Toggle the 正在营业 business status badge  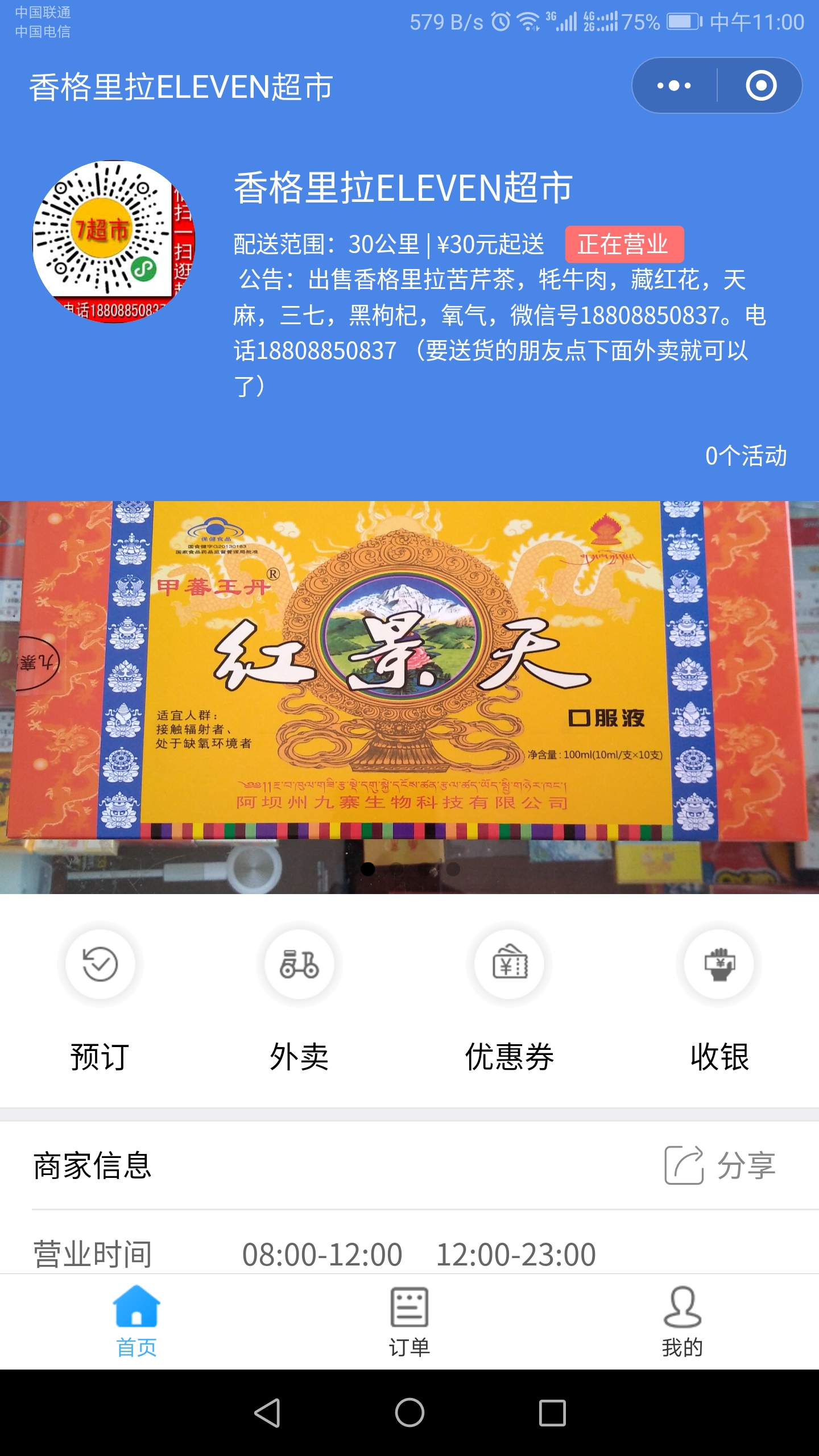tap(623, 243)
